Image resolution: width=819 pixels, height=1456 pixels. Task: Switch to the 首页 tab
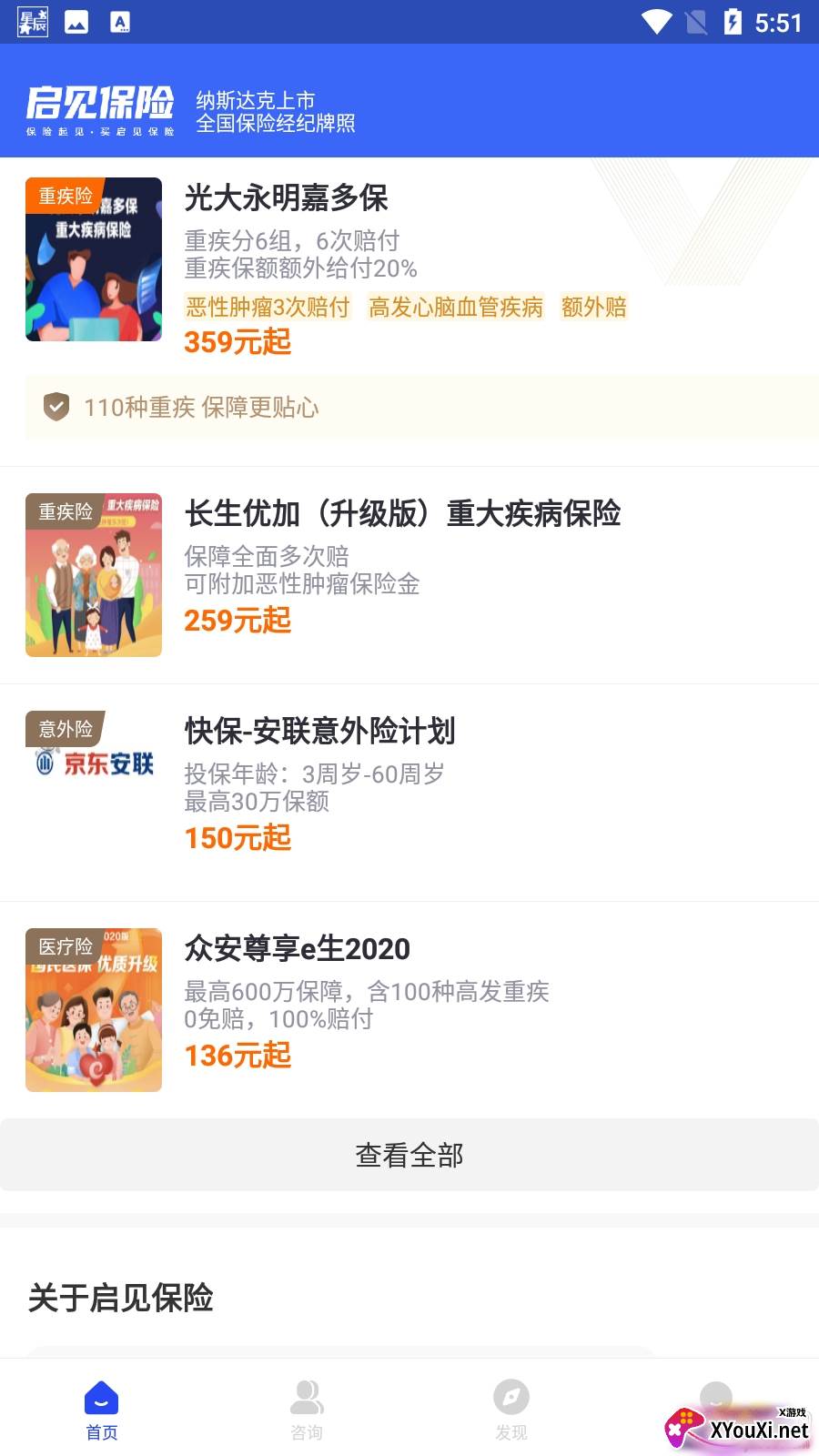coord(102,1410)
